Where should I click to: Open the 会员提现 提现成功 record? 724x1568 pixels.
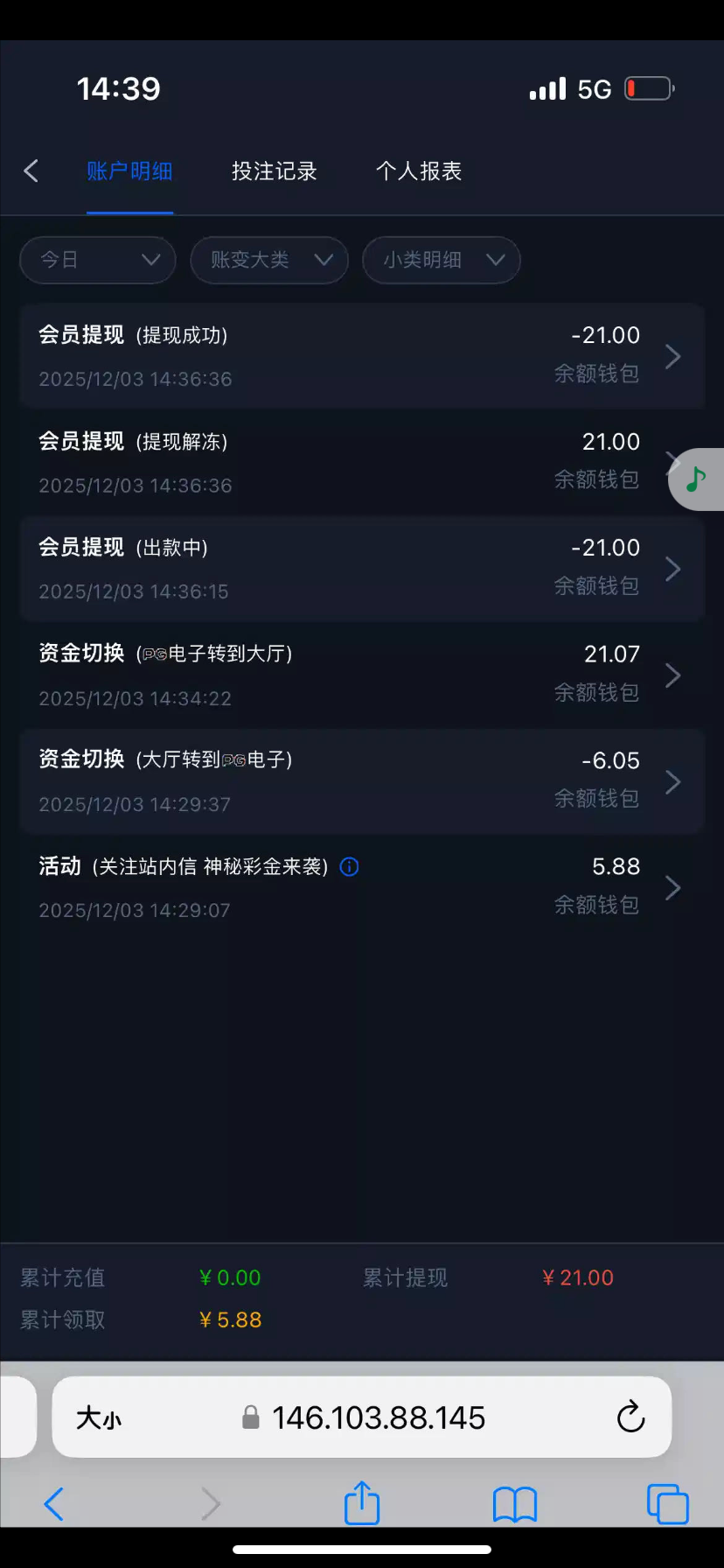click(x=362, y=356)
